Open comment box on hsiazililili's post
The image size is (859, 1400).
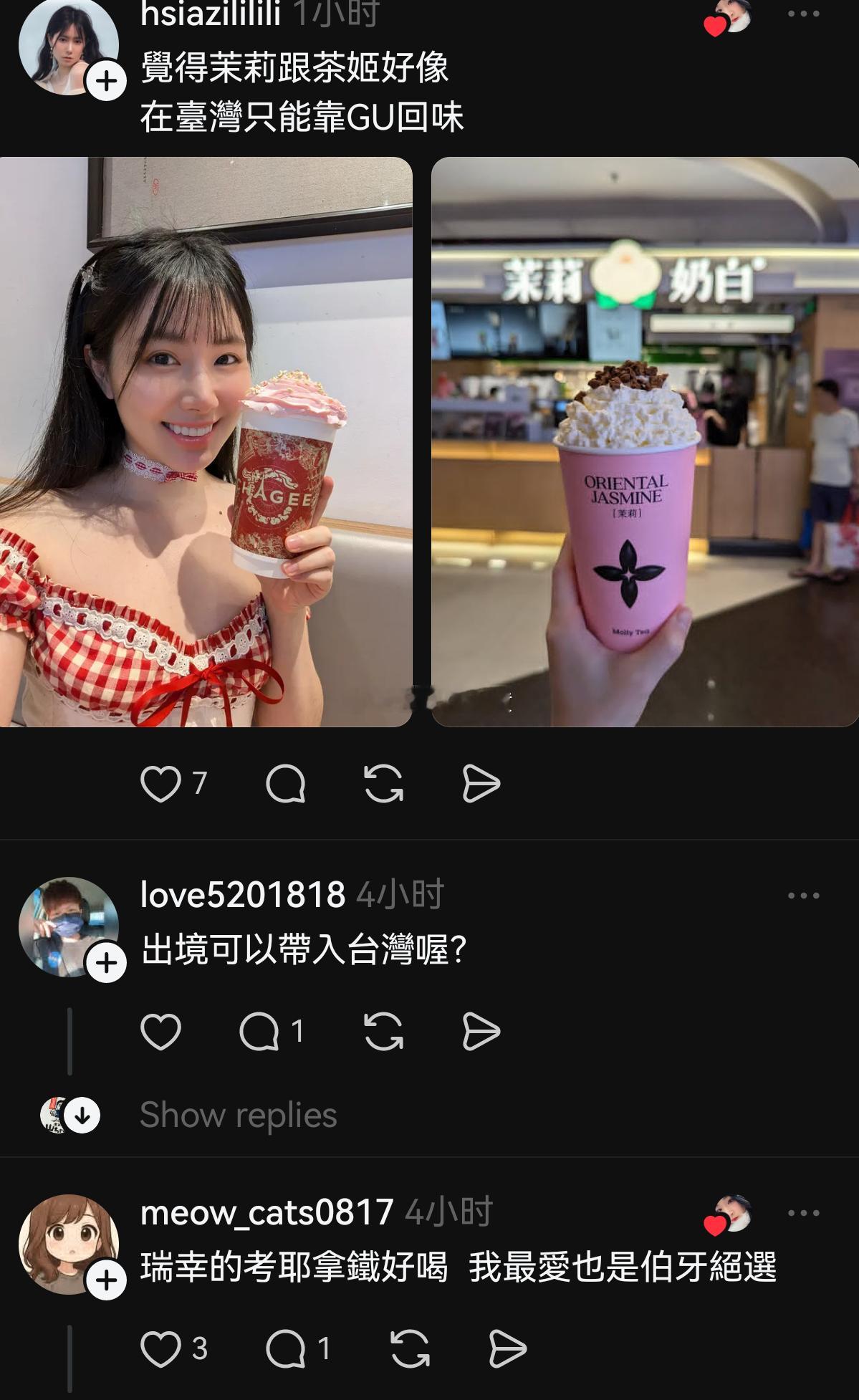click(286, 786)
